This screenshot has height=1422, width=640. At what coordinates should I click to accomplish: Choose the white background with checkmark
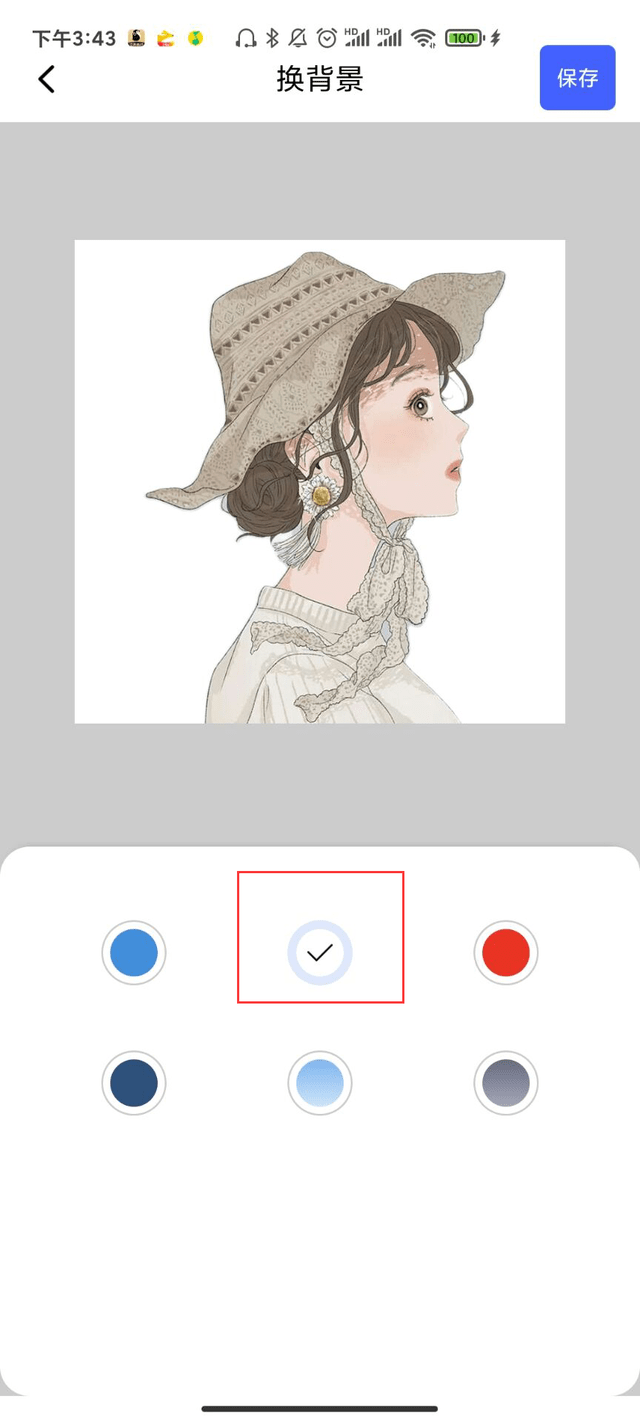pos(320,953)
